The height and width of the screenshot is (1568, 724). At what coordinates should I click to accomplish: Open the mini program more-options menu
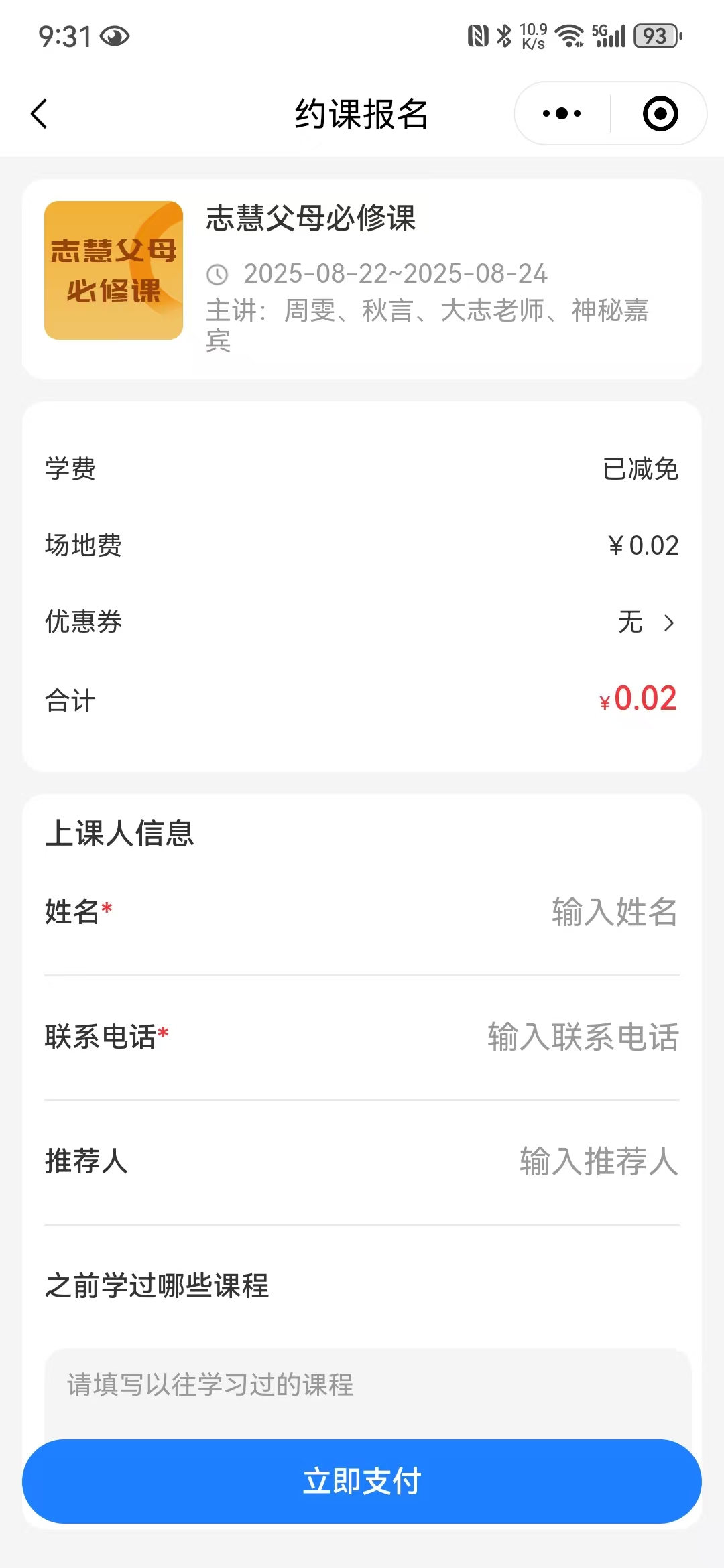[562, 114]
